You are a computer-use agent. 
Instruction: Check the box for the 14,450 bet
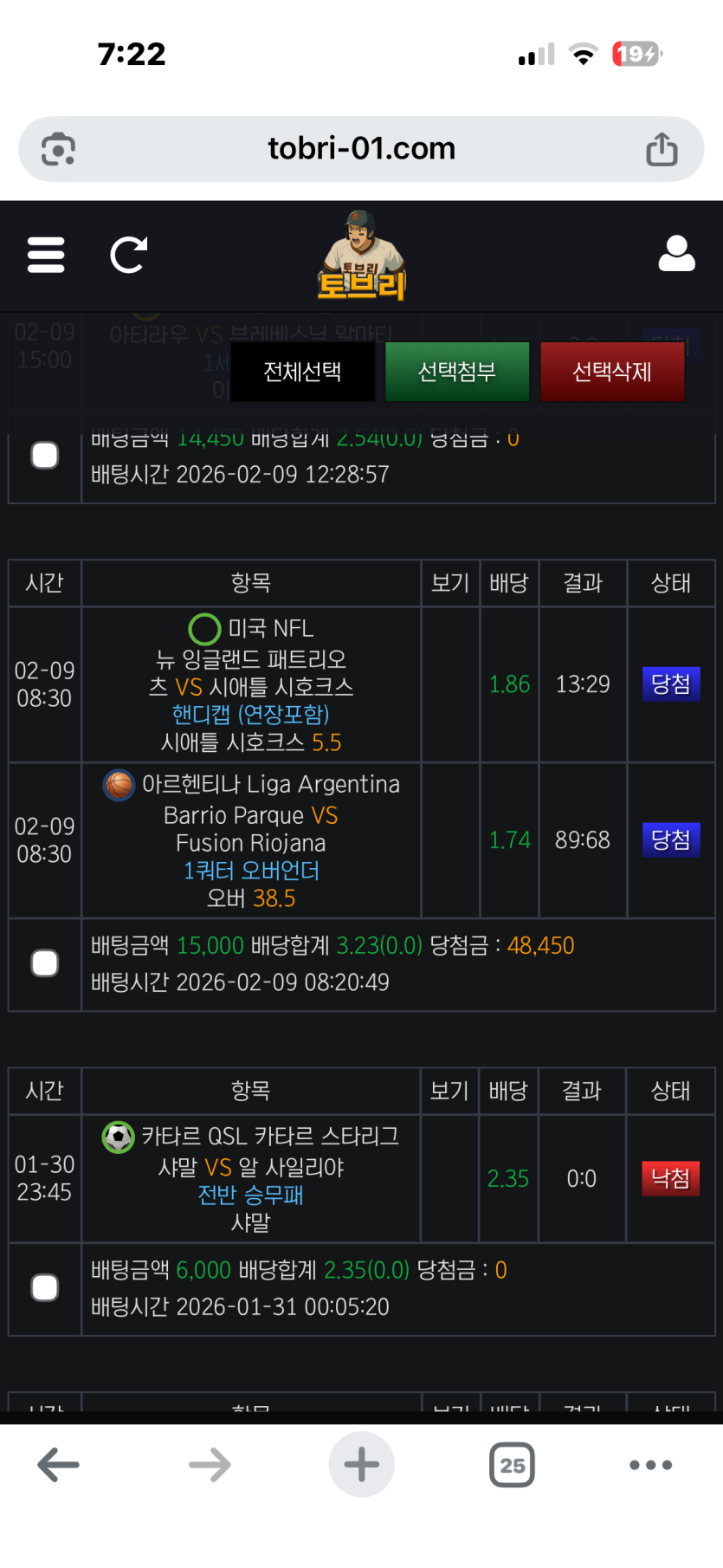point(45,456)
